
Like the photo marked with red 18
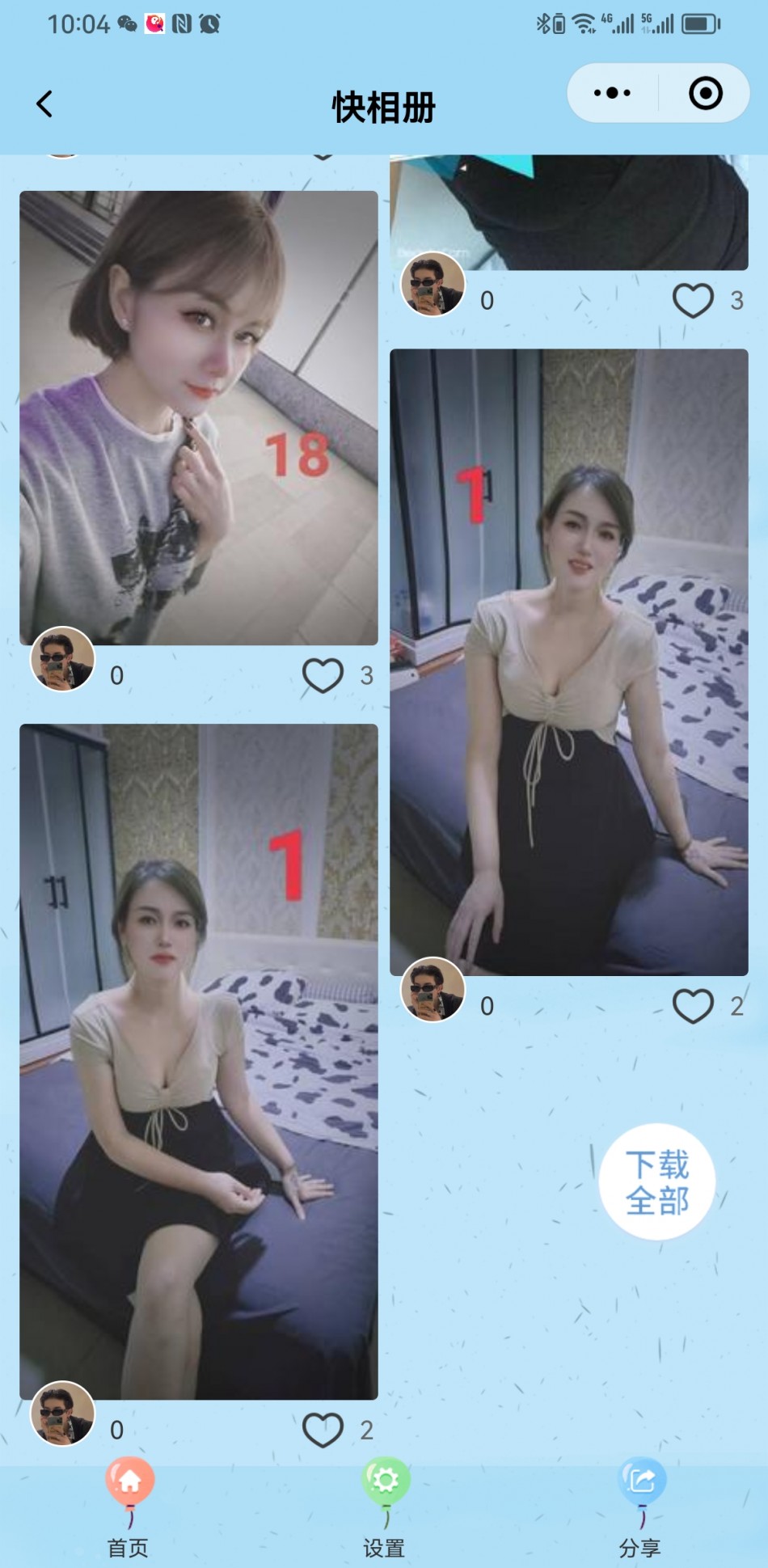[x=323, y=675]
